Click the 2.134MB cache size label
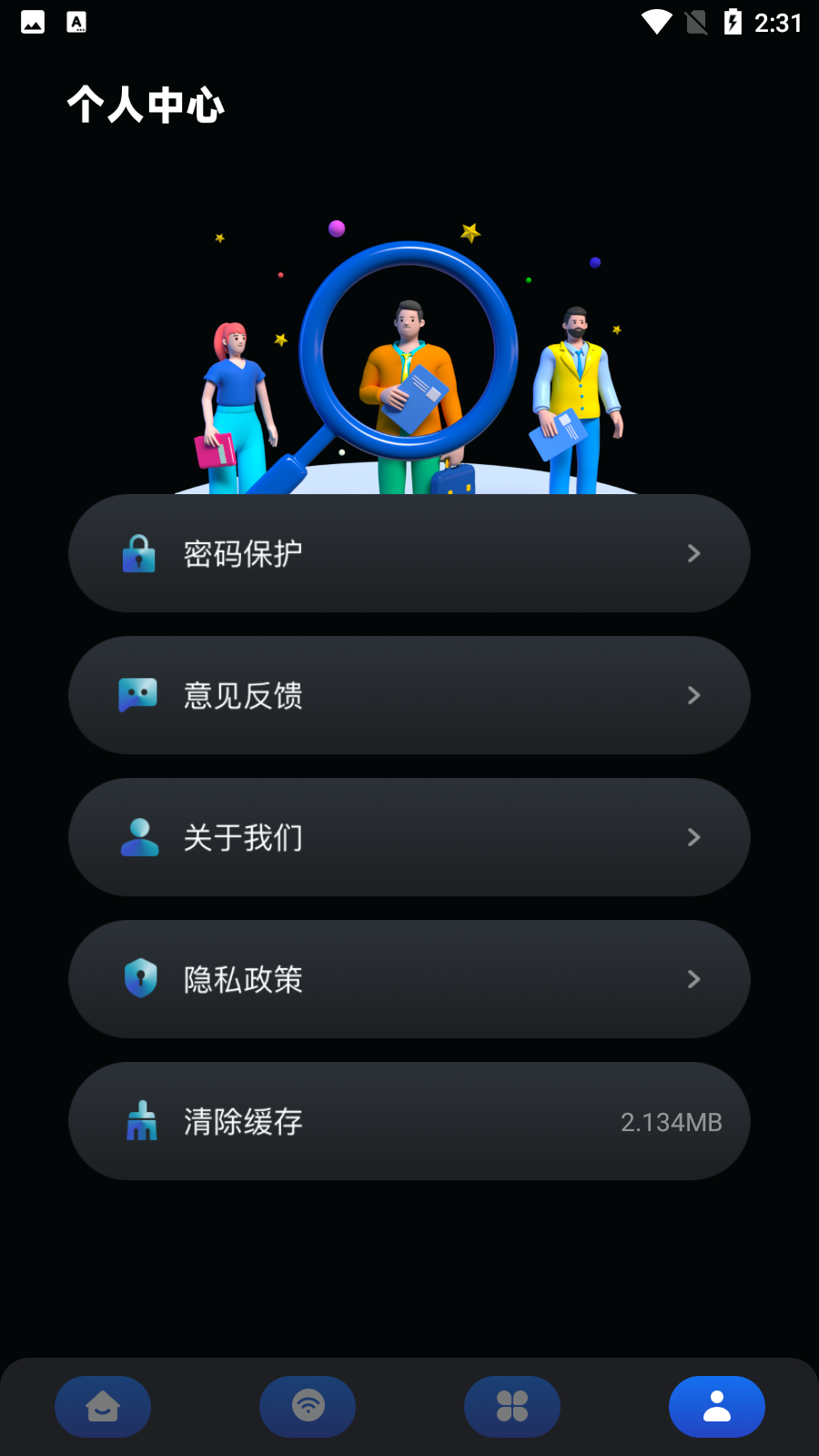Viewport: 819px width, 1456px height. coord(672,1121)
